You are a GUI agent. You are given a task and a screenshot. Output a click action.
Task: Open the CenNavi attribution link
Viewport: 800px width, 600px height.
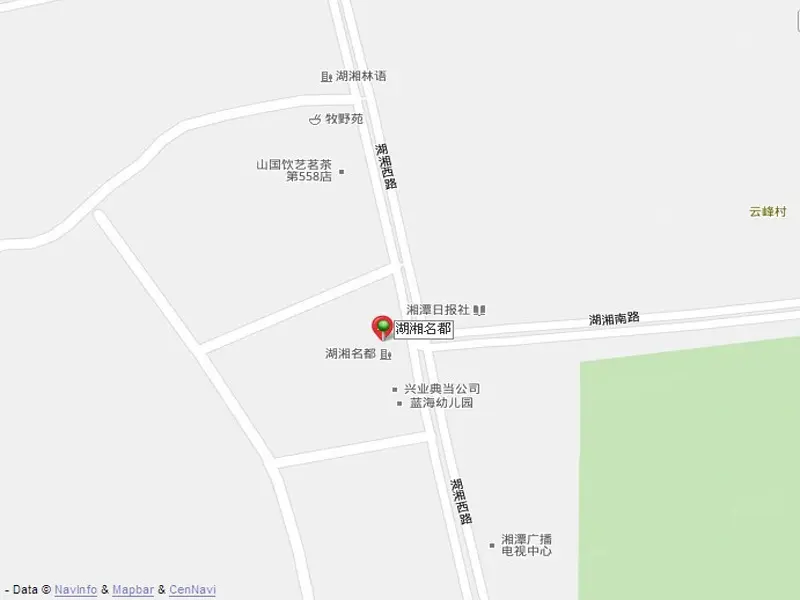[x=192, y=590]
